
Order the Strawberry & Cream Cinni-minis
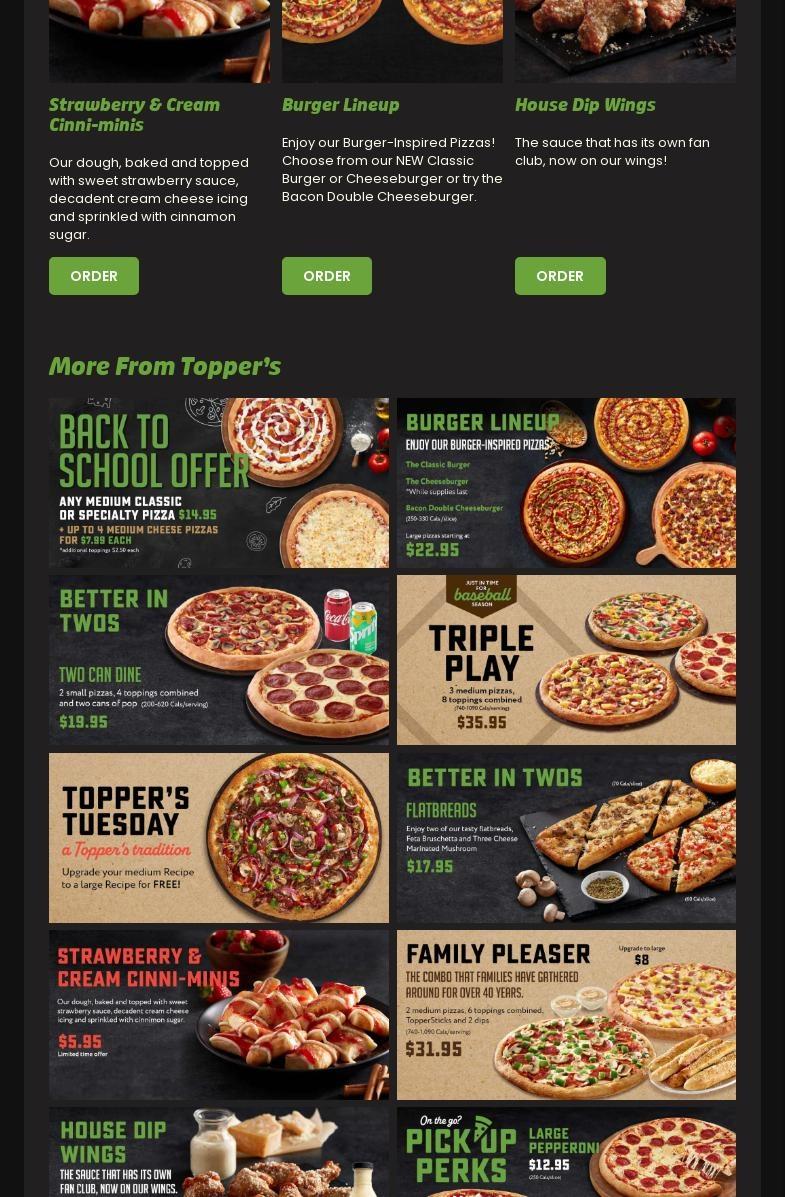pyautogui.click(x=94, y=276)
